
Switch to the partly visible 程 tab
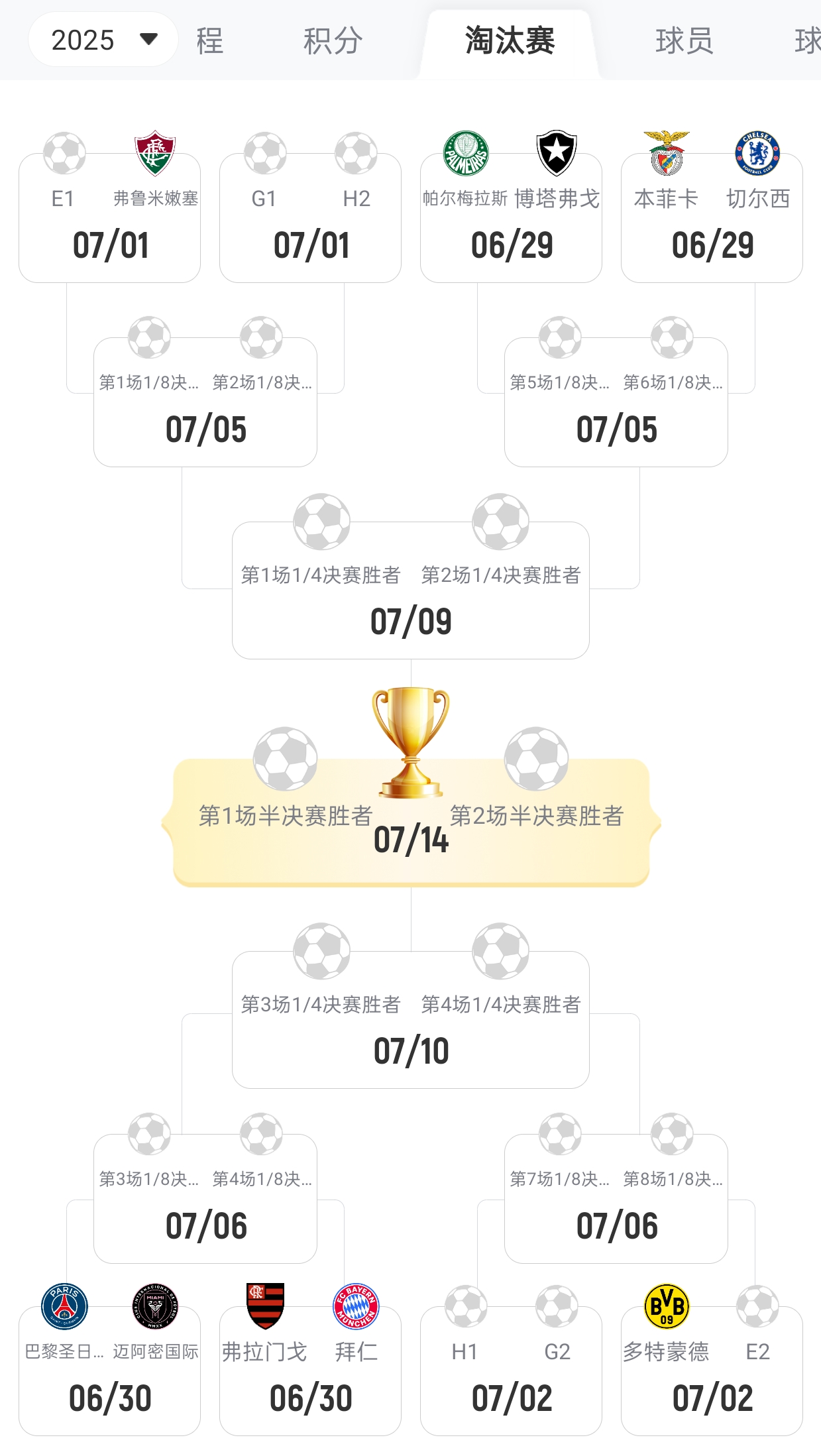point(209,40)
